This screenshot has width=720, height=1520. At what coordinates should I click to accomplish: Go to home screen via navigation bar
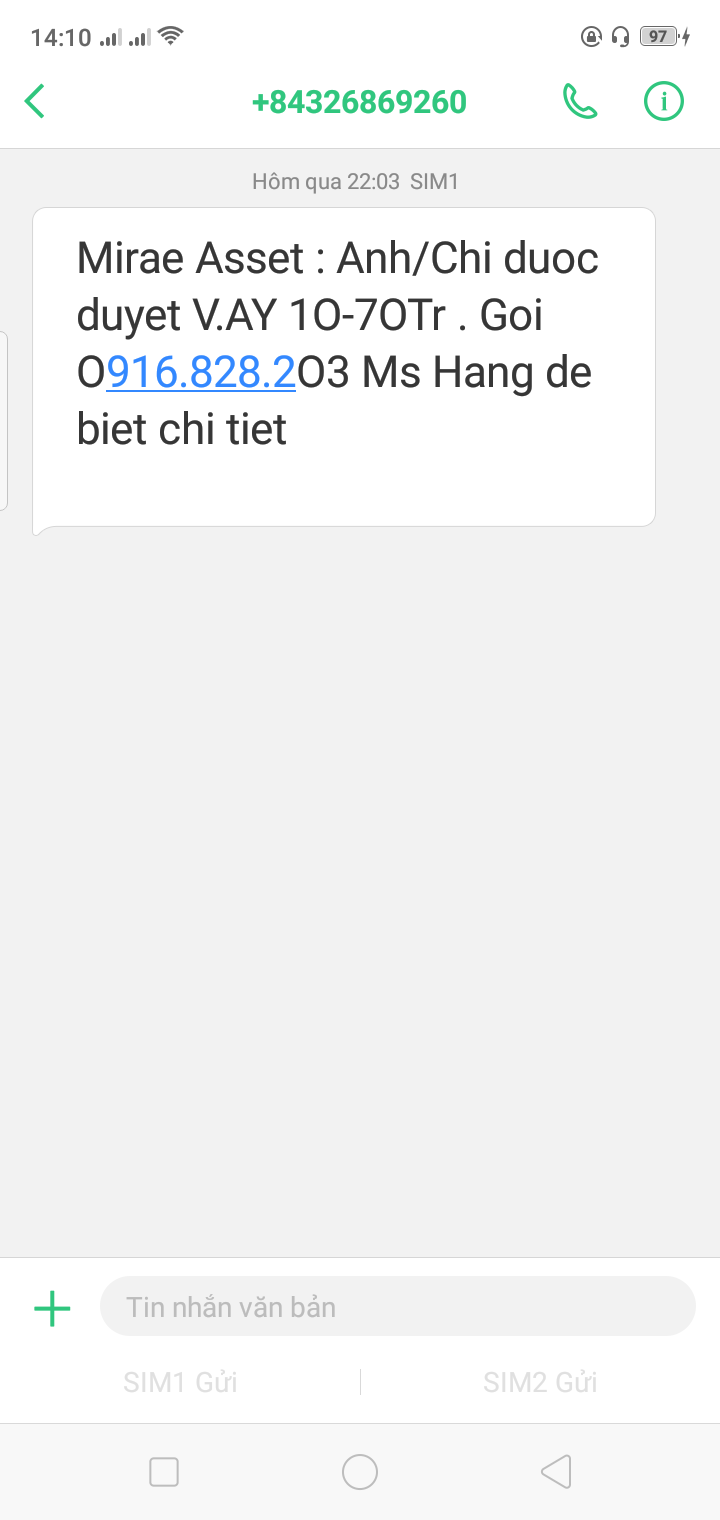360,1472
